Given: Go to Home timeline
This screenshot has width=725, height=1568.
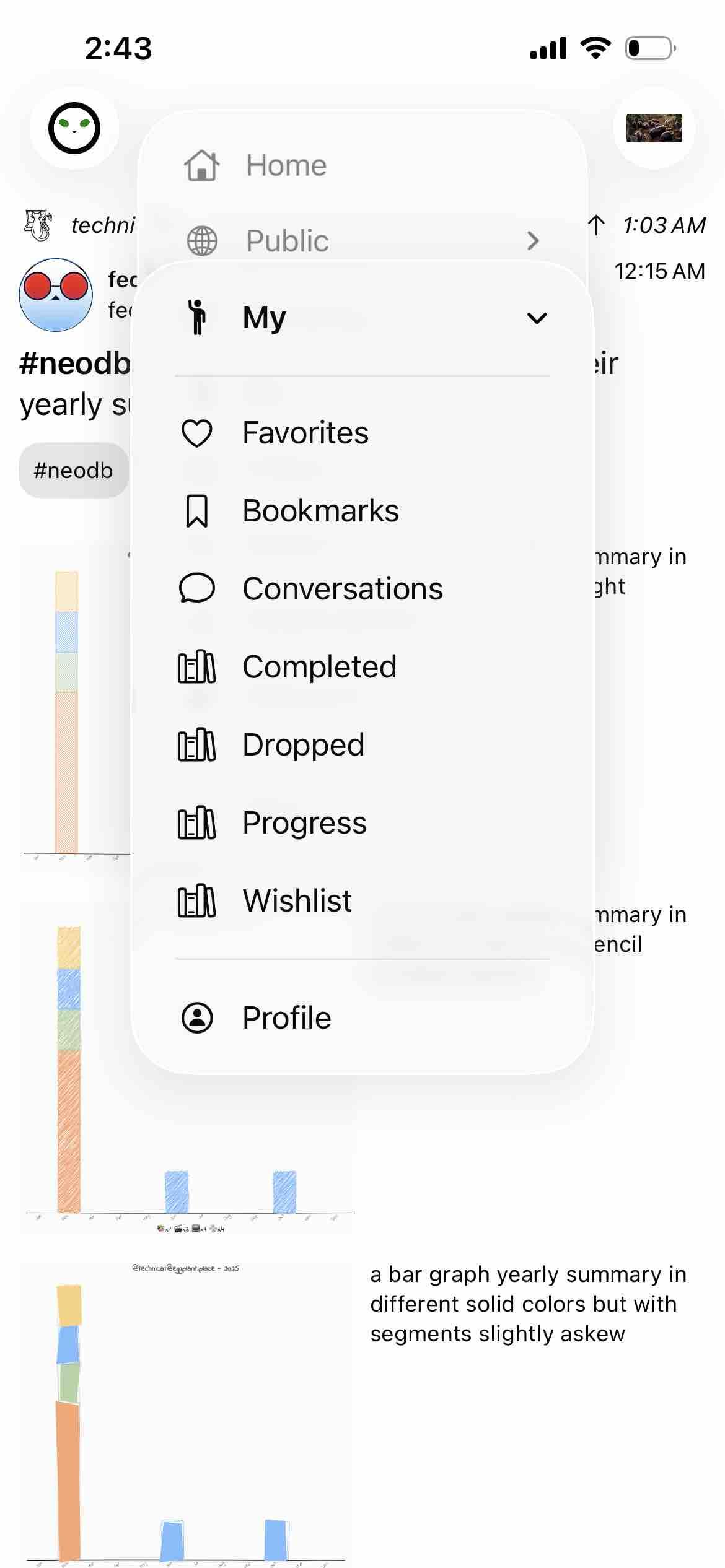Looking at the screenshot, I should coord(286,166).
